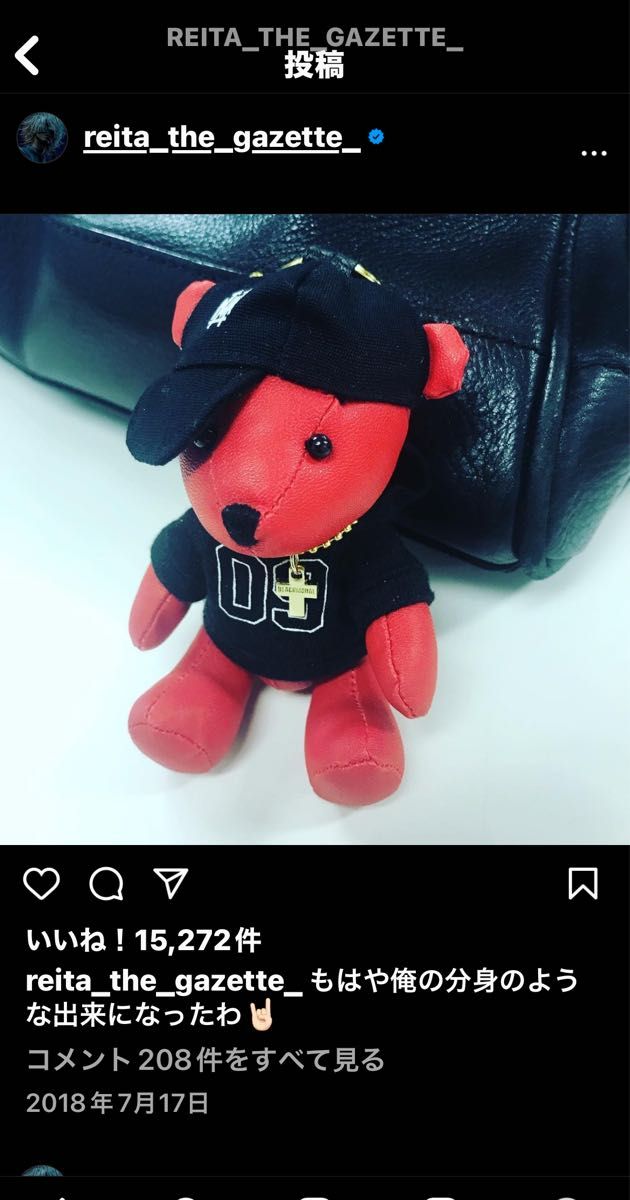Tap the reita_the_gazette_ username in the header
The image size is (630, 1200).
point(221,137)
